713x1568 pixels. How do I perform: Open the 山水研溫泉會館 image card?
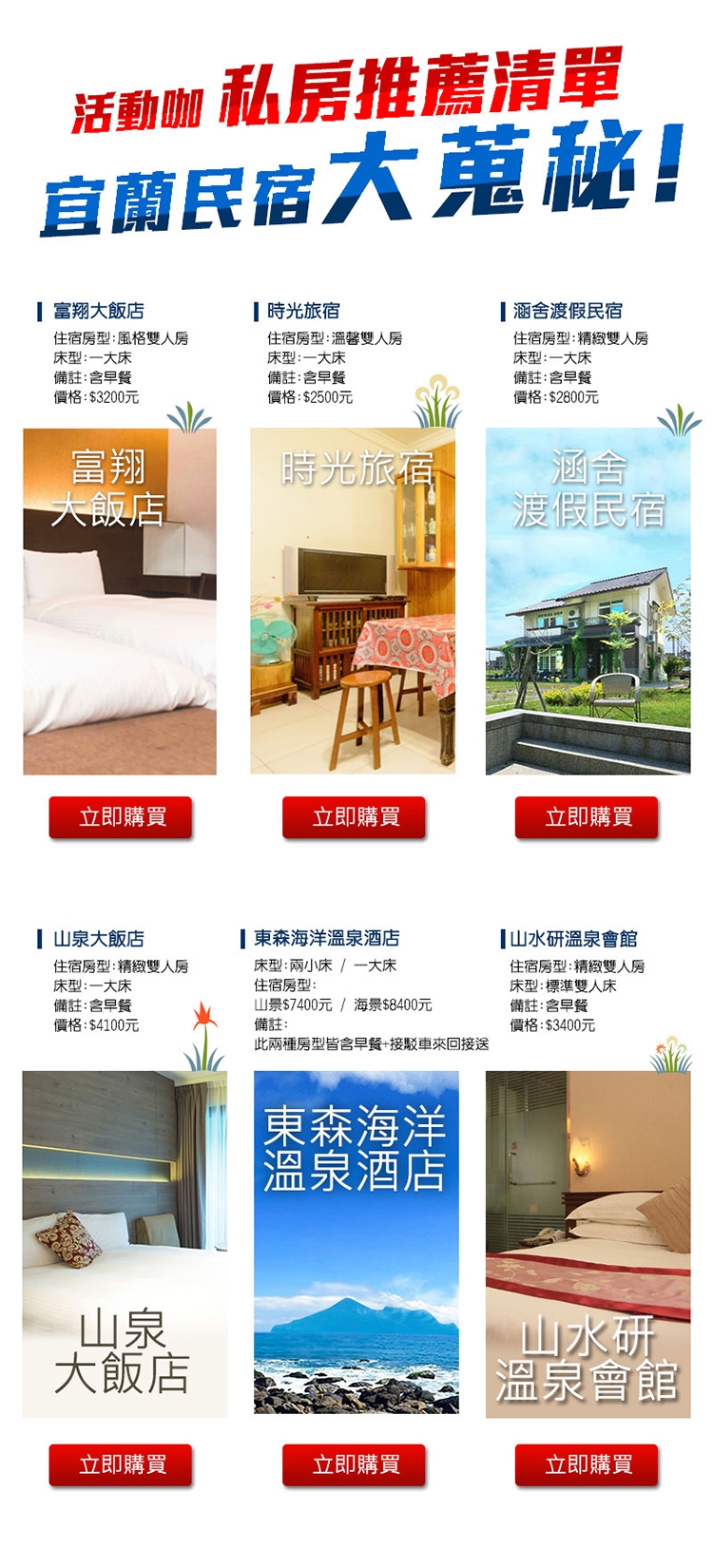click(588, 1244)
